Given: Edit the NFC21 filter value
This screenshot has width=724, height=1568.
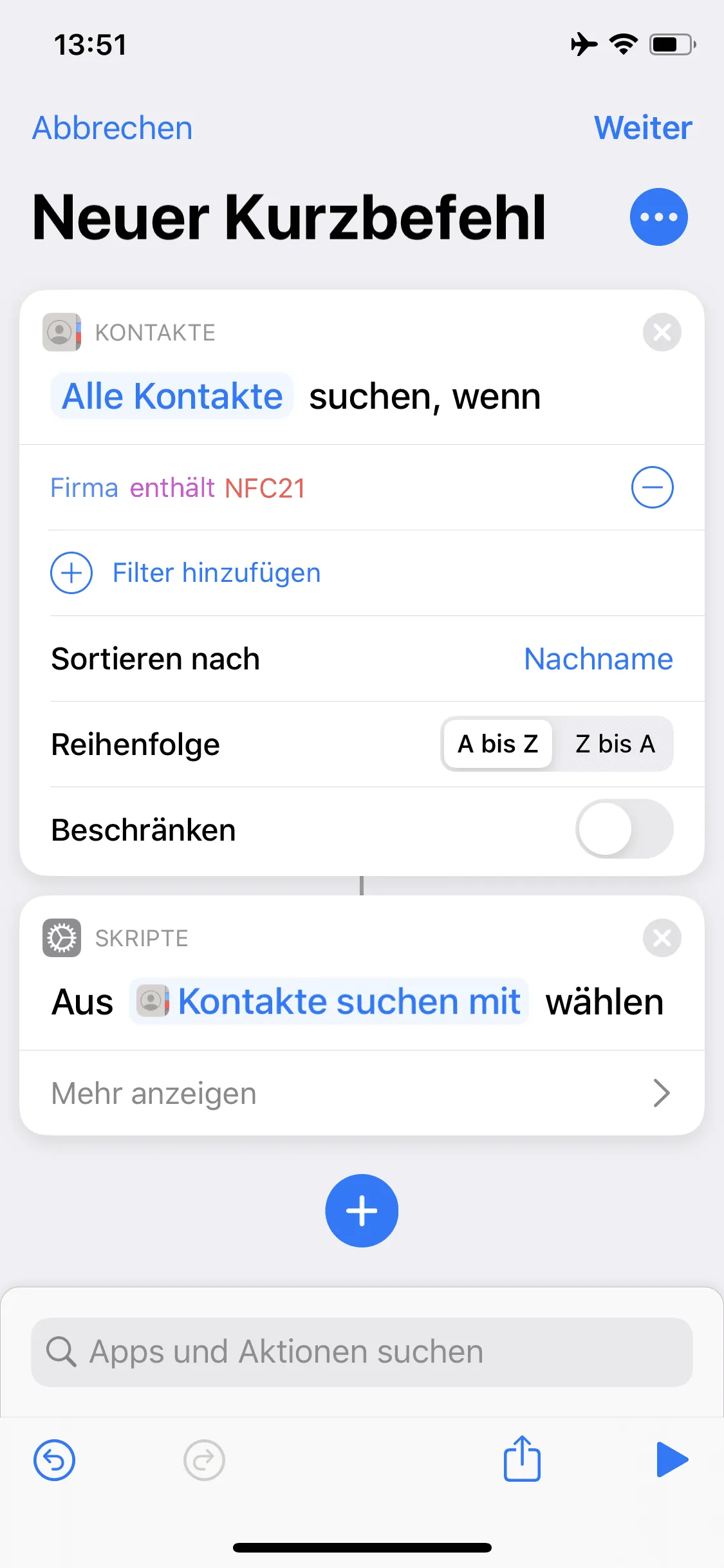Looking at the screenshot, I should (265, 488).
